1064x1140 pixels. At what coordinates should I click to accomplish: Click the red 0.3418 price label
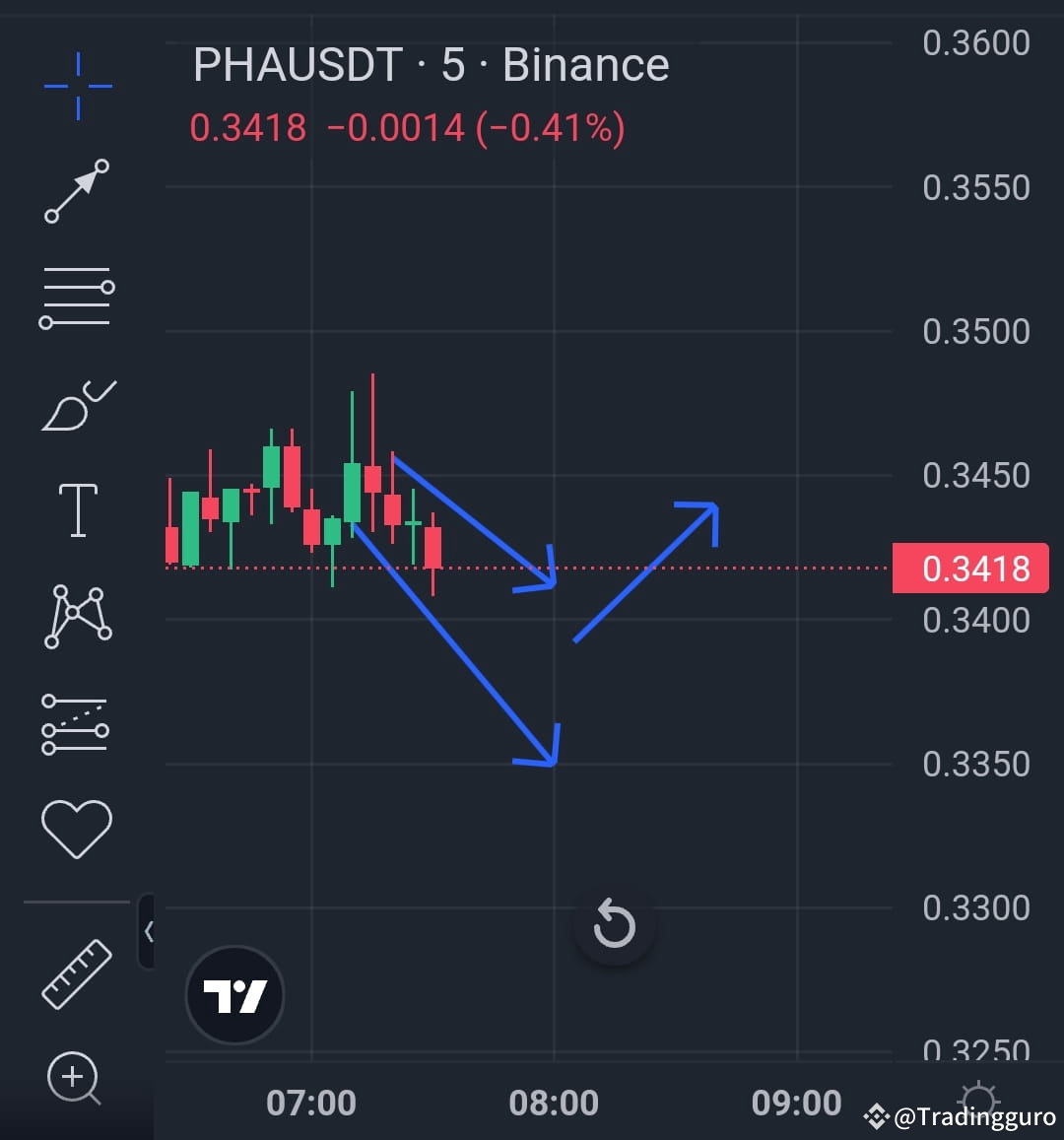(970, 568)
